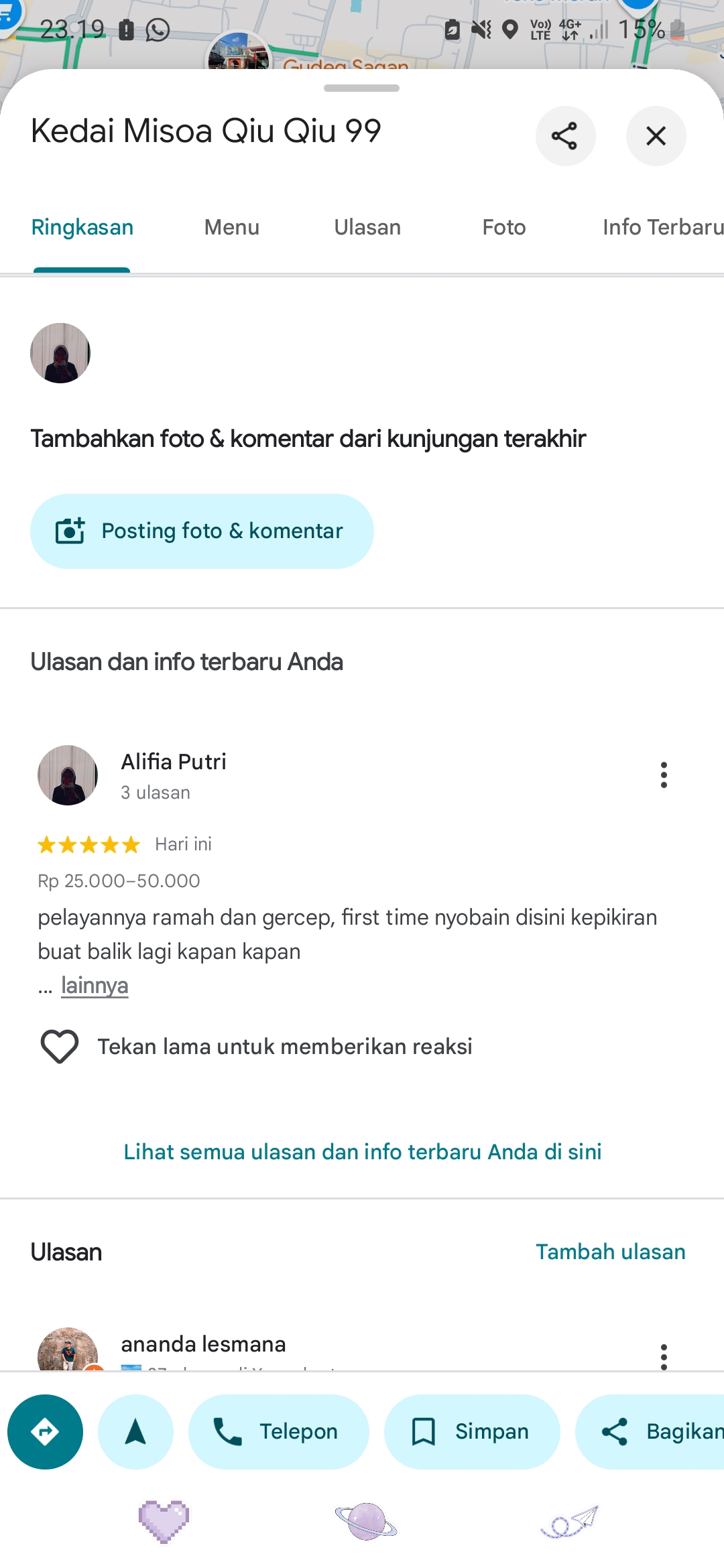724x1568 pixels.
Task: Open Lihat semua ulasan dan info terbaru Anda
Action: click(362, 1152)
